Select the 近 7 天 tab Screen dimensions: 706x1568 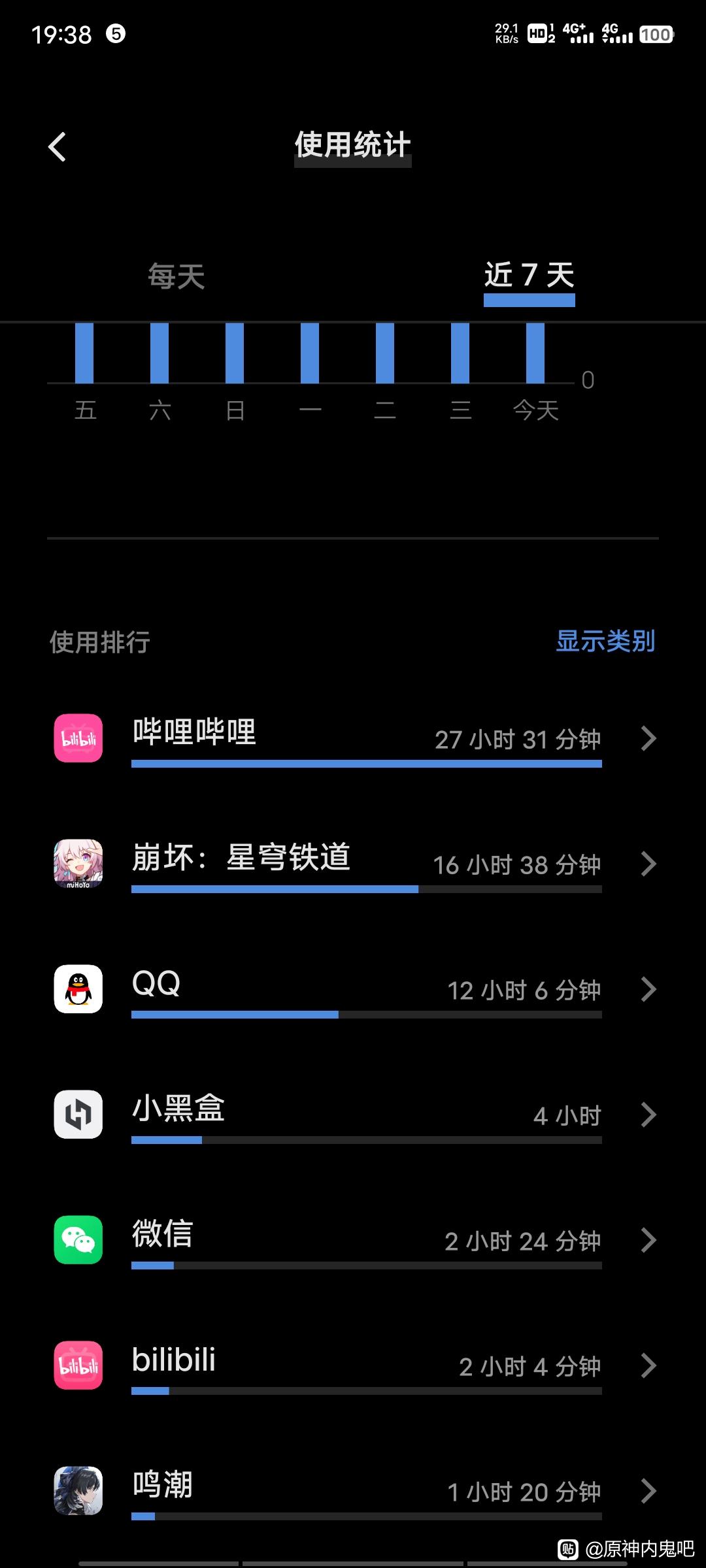[529, 276]
